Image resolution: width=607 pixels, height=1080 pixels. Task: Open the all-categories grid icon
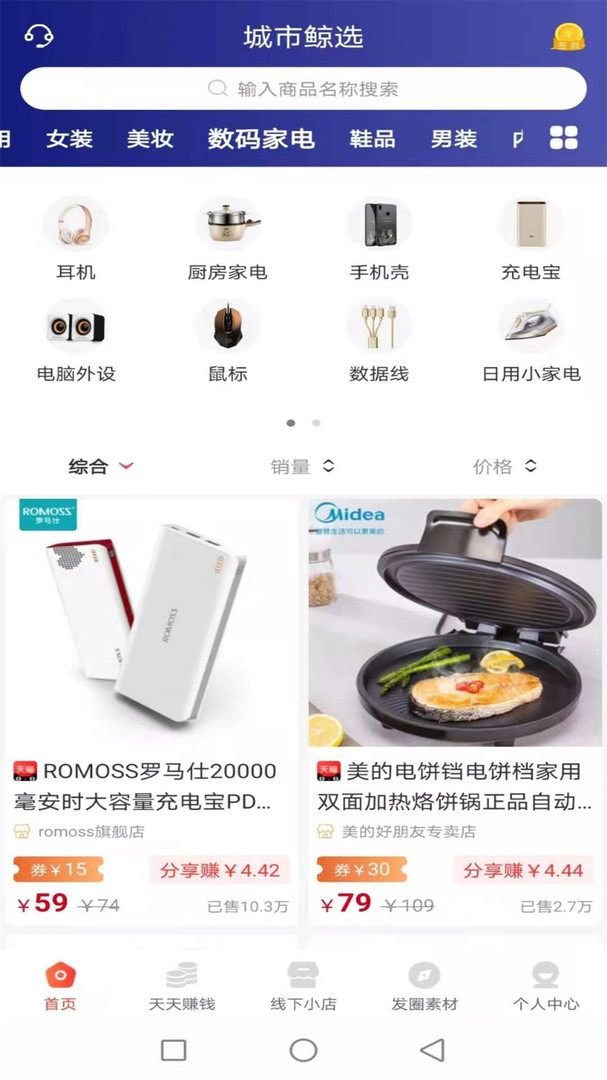click(564, 138)
